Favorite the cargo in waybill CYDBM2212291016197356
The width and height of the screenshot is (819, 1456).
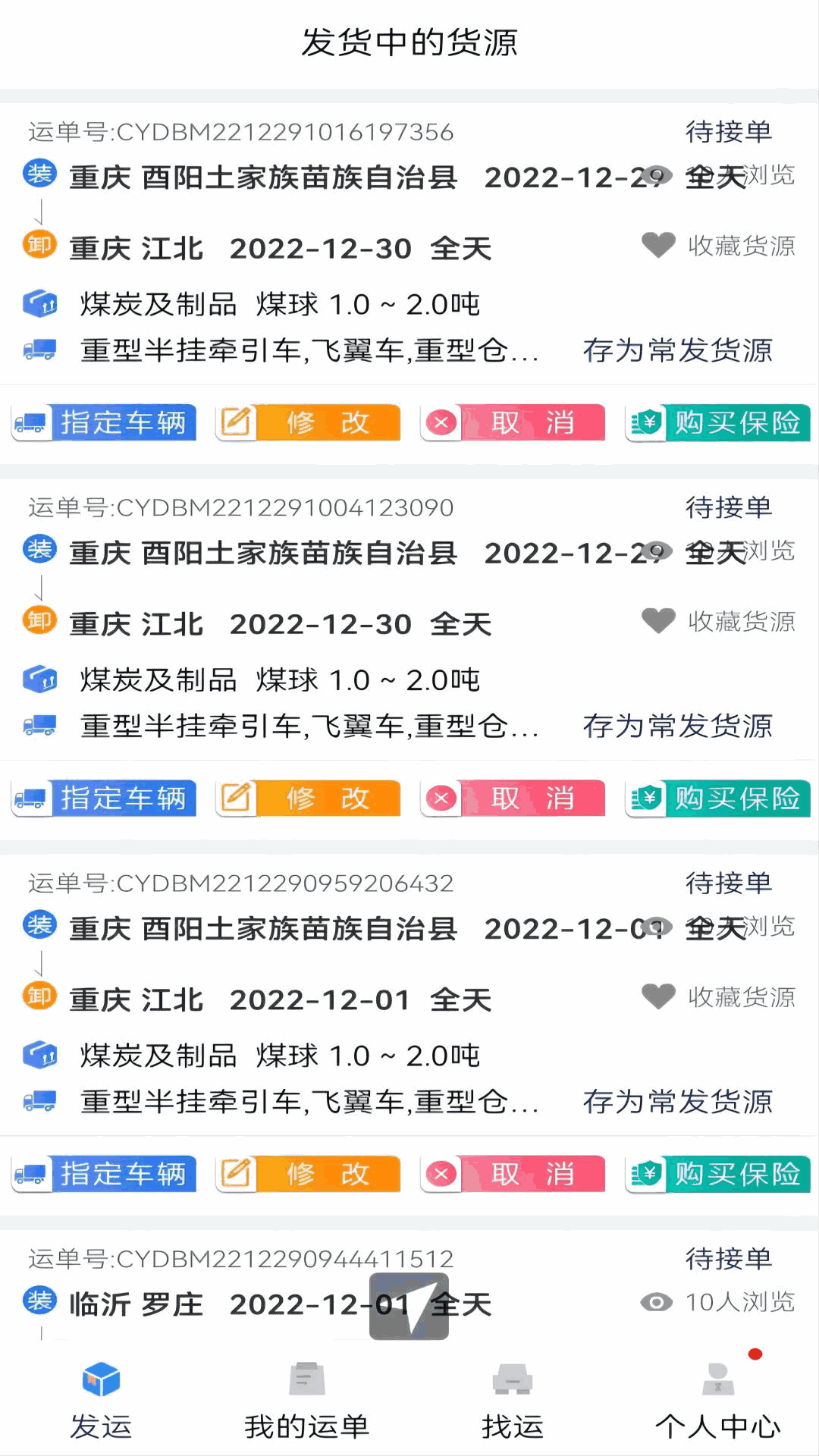(x=718, y=246)
